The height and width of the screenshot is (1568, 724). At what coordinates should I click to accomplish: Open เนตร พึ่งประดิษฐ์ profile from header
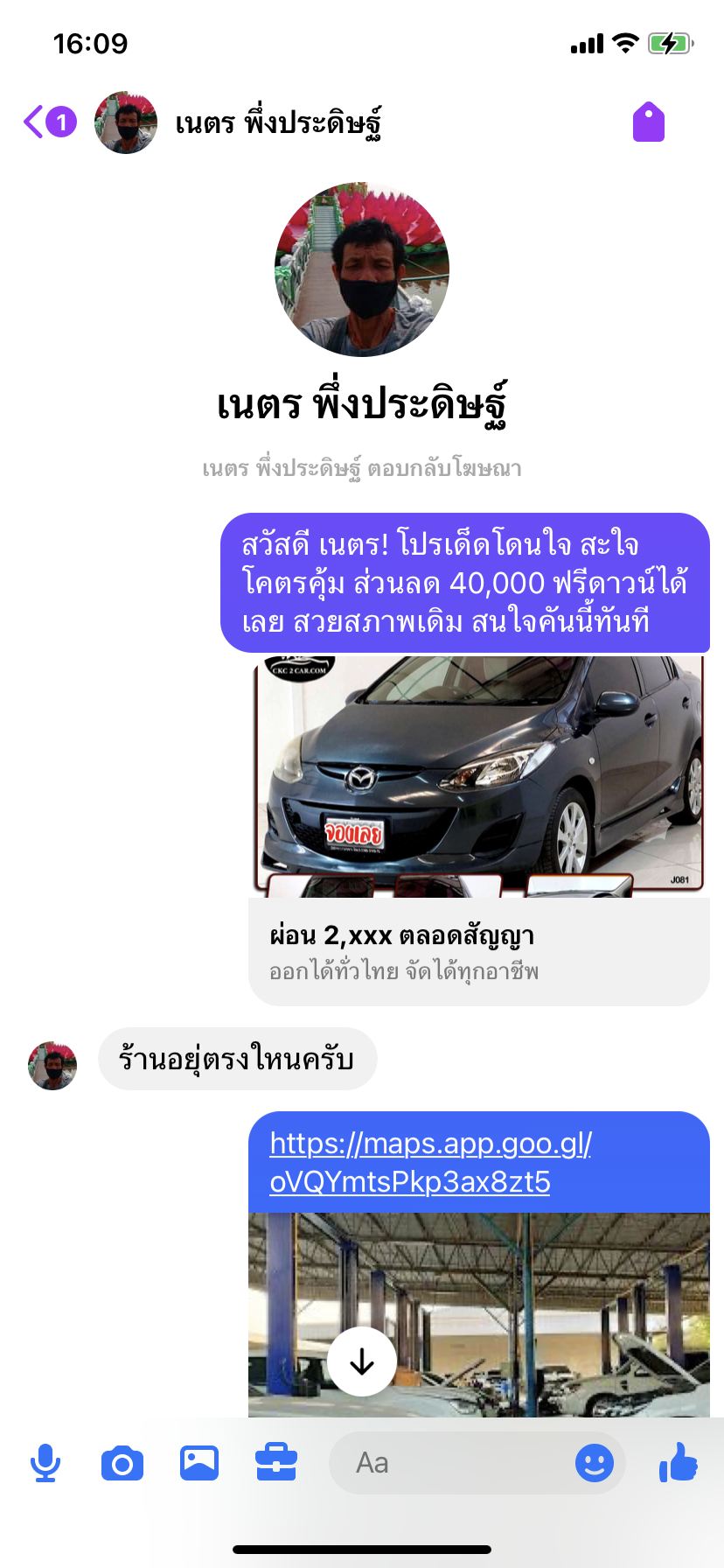pos(278,122)
